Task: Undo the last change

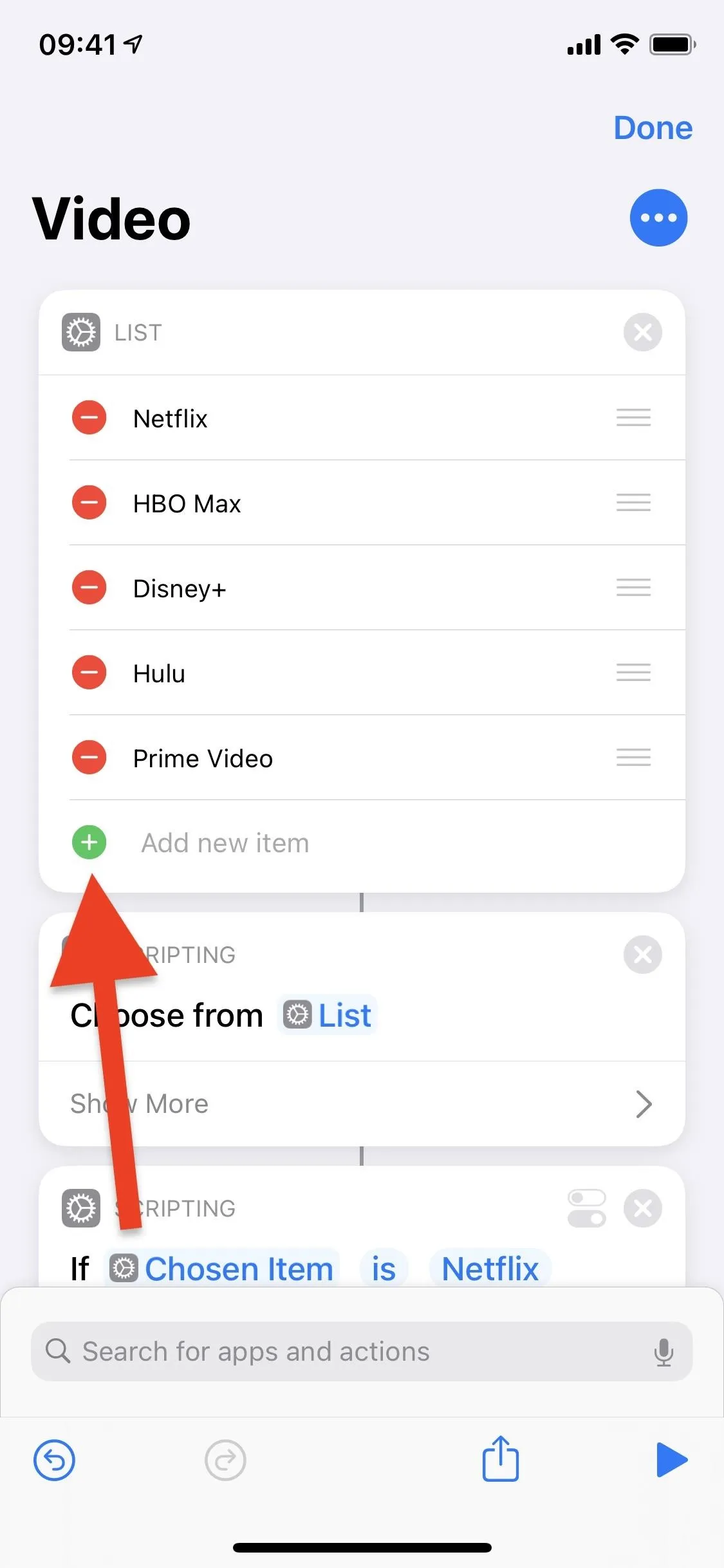Action: [54, 1460]
